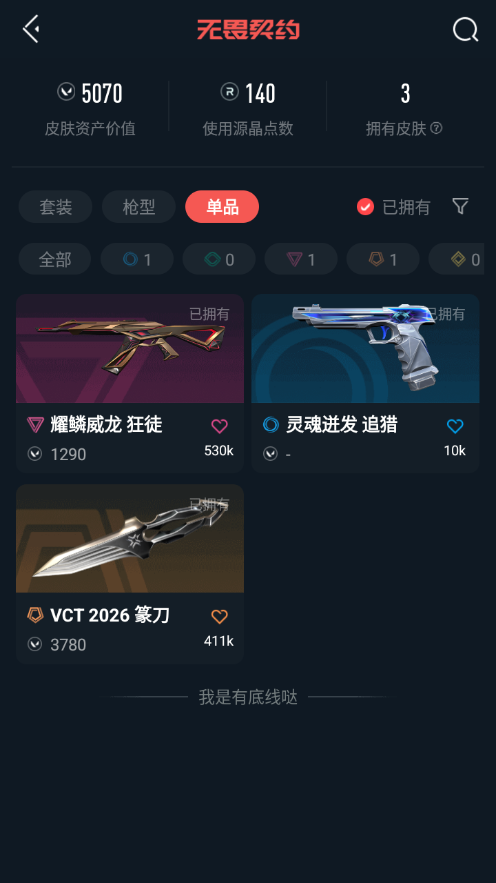
Task: Filter by pink triangle rarity chip
Action: (x=301, y=259)
